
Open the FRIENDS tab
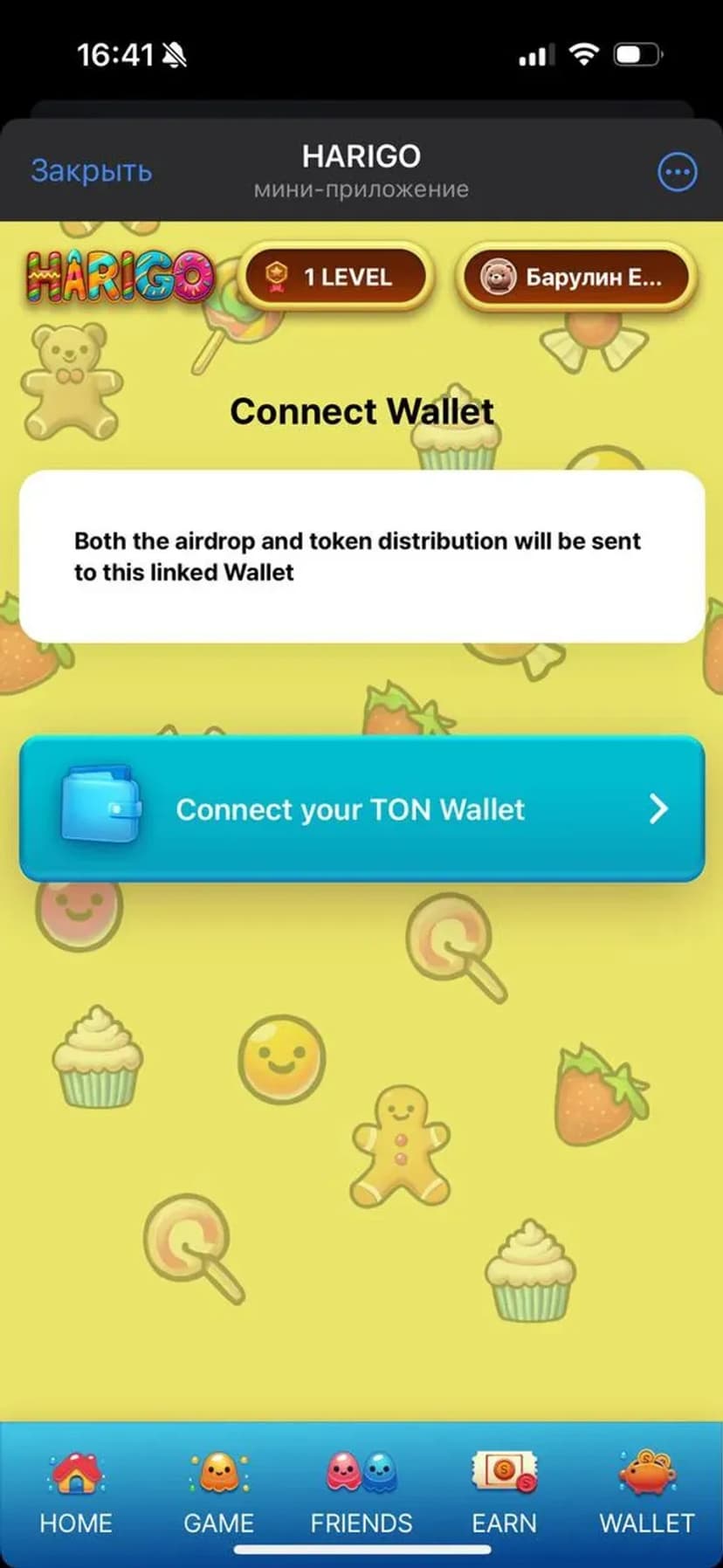(x=361, y=1493)
